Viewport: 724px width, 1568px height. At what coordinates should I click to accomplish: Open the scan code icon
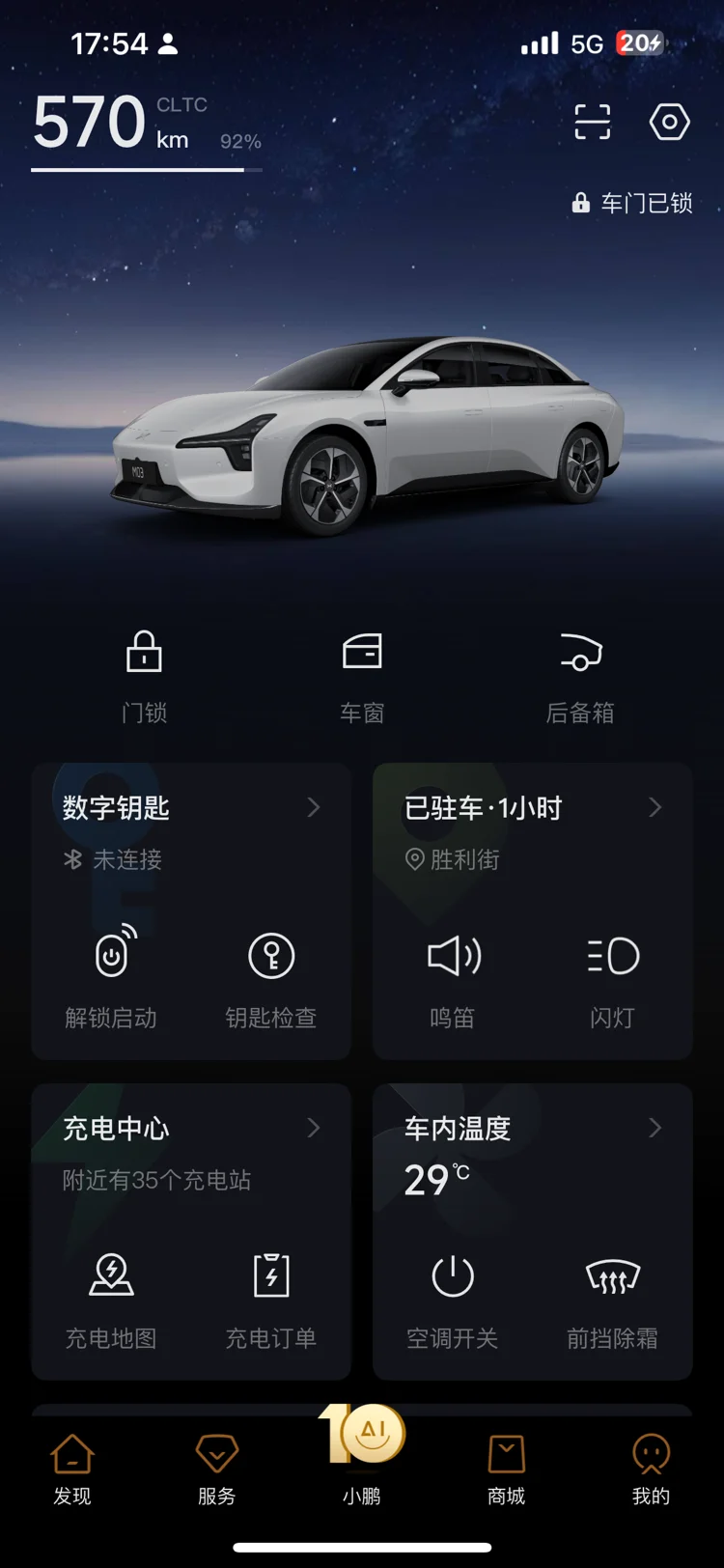click(x=592, y=123)
